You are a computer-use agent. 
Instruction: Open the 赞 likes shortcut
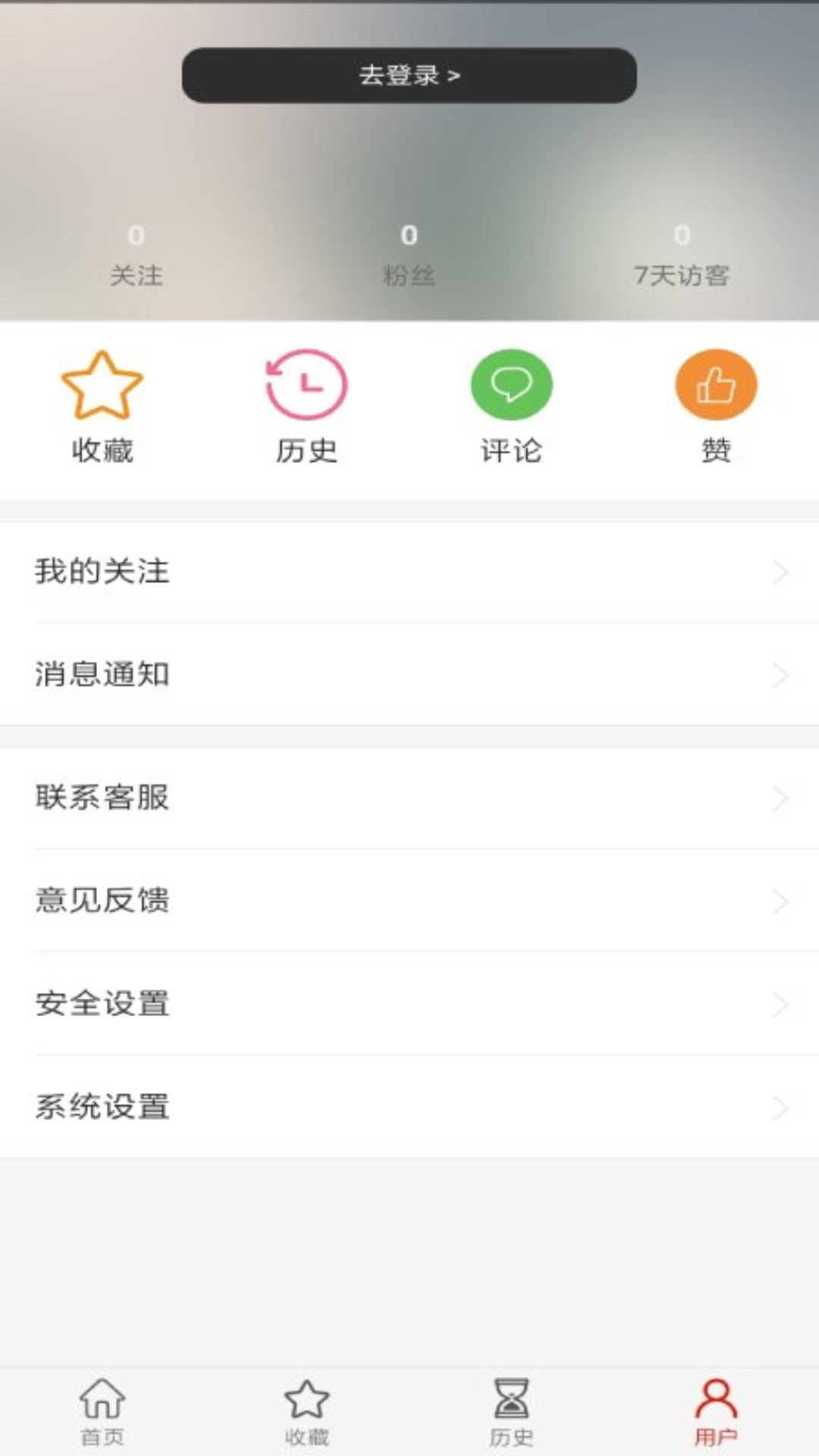(716, 407)
